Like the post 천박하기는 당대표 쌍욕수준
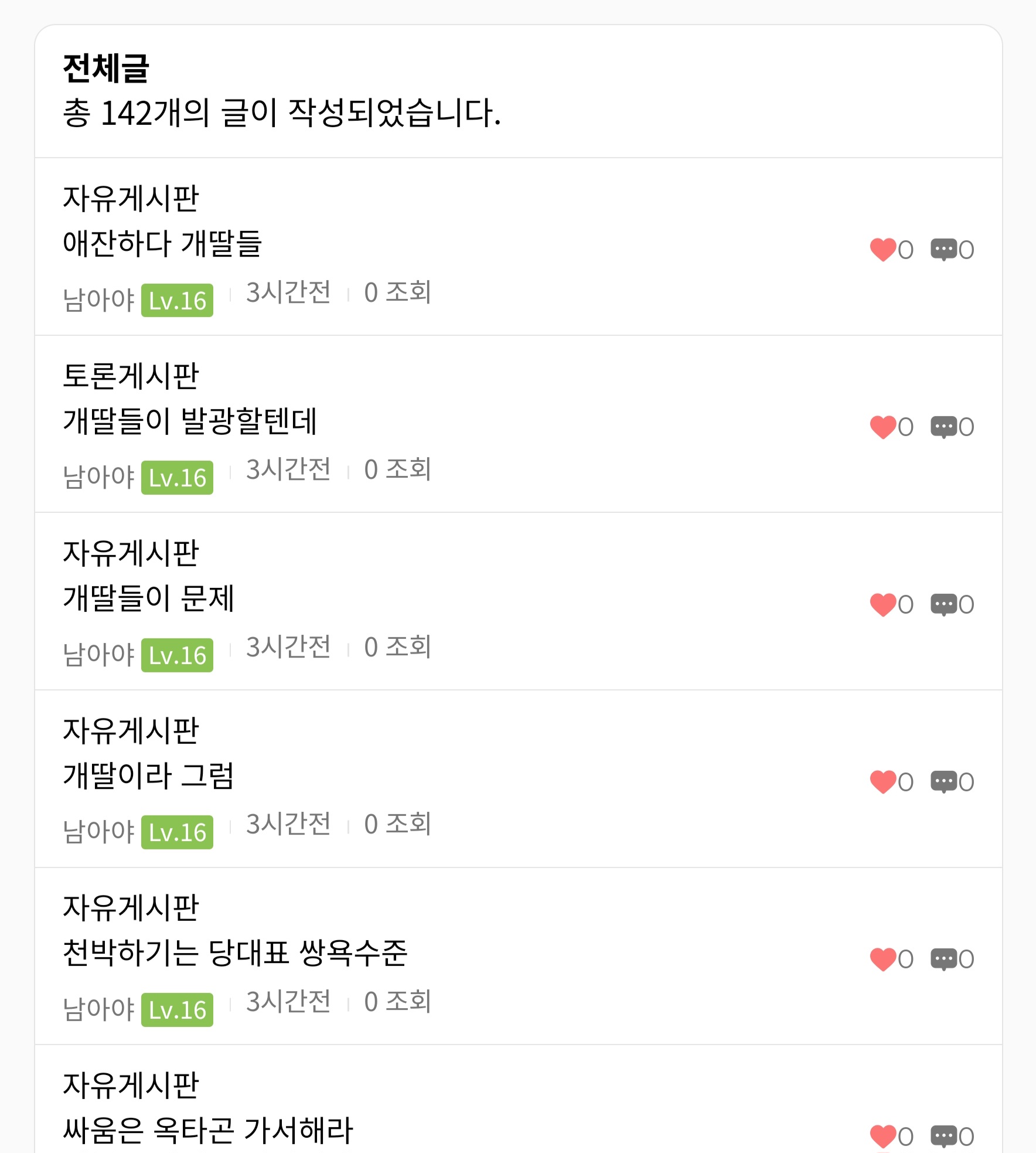This screenshot has width=1036, height=1153. point(883,960)
